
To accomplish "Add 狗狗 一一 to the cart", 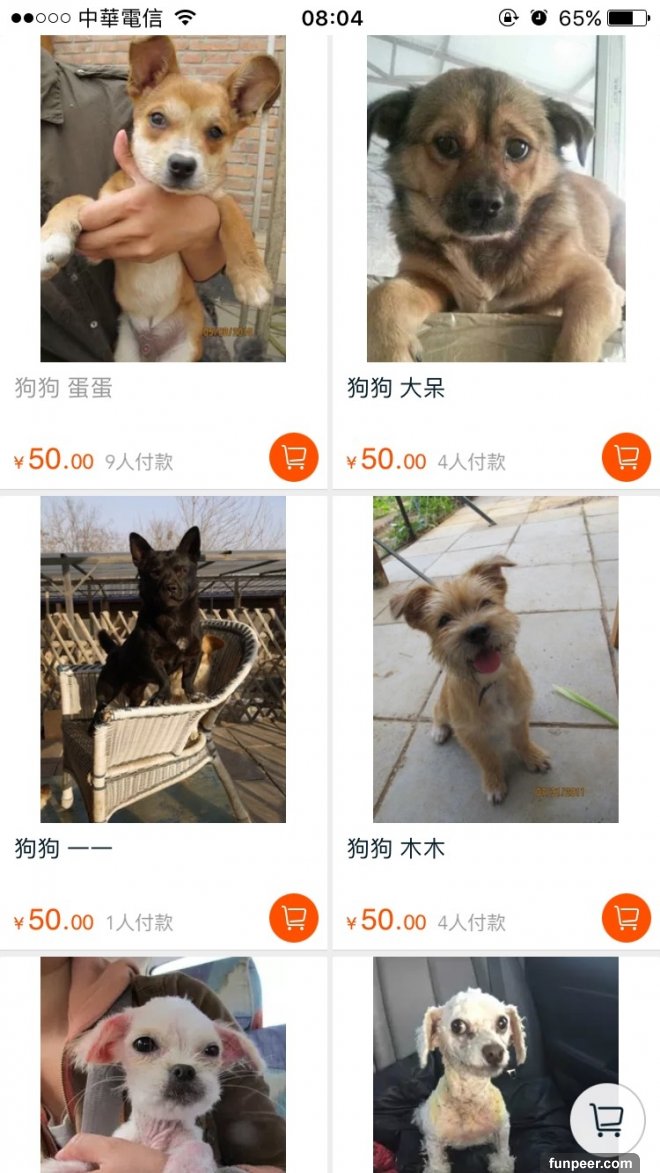I will 294,918.
